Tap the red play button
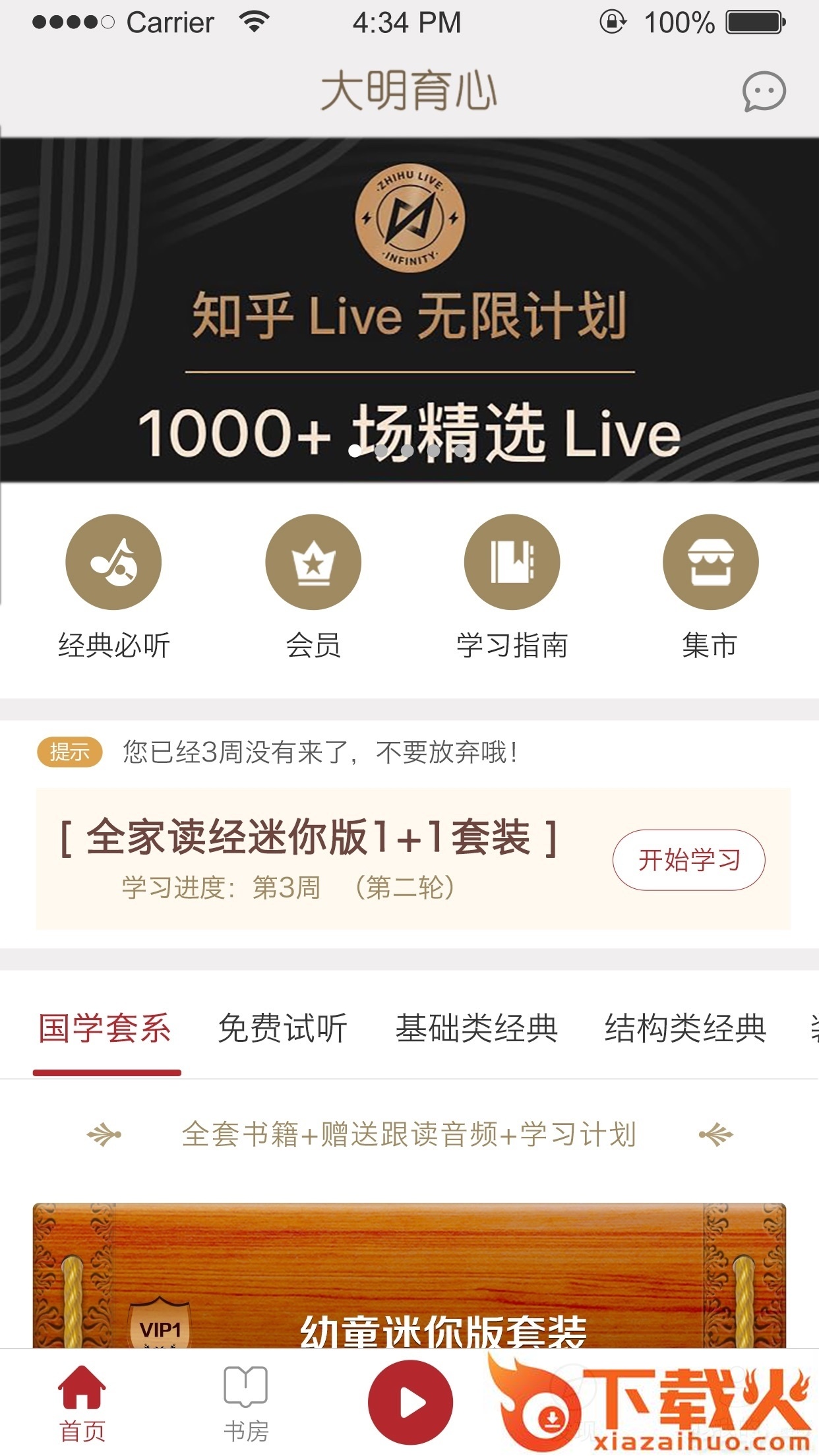Viewport: 819px width, 1456px height. [410, 1402]
